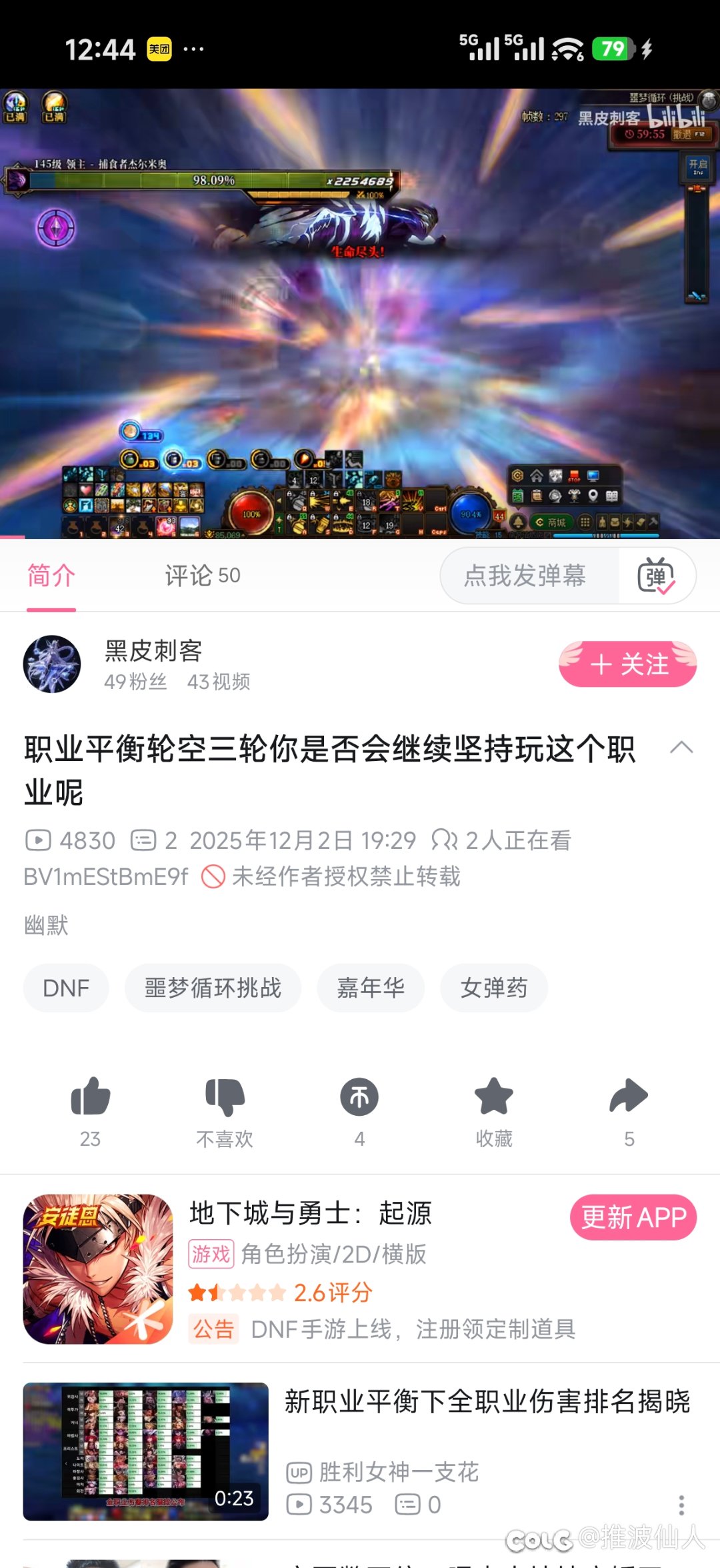720x1568 pixels.
Task: Switch to the 评论 50 comments tab
Action: pos(203,575)
